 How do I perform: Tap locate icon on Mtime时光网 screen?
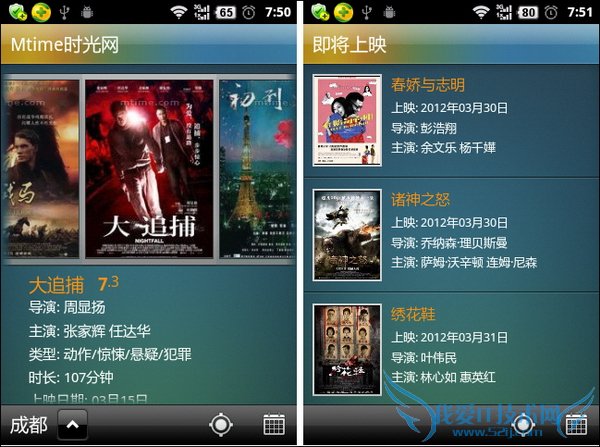221,425
